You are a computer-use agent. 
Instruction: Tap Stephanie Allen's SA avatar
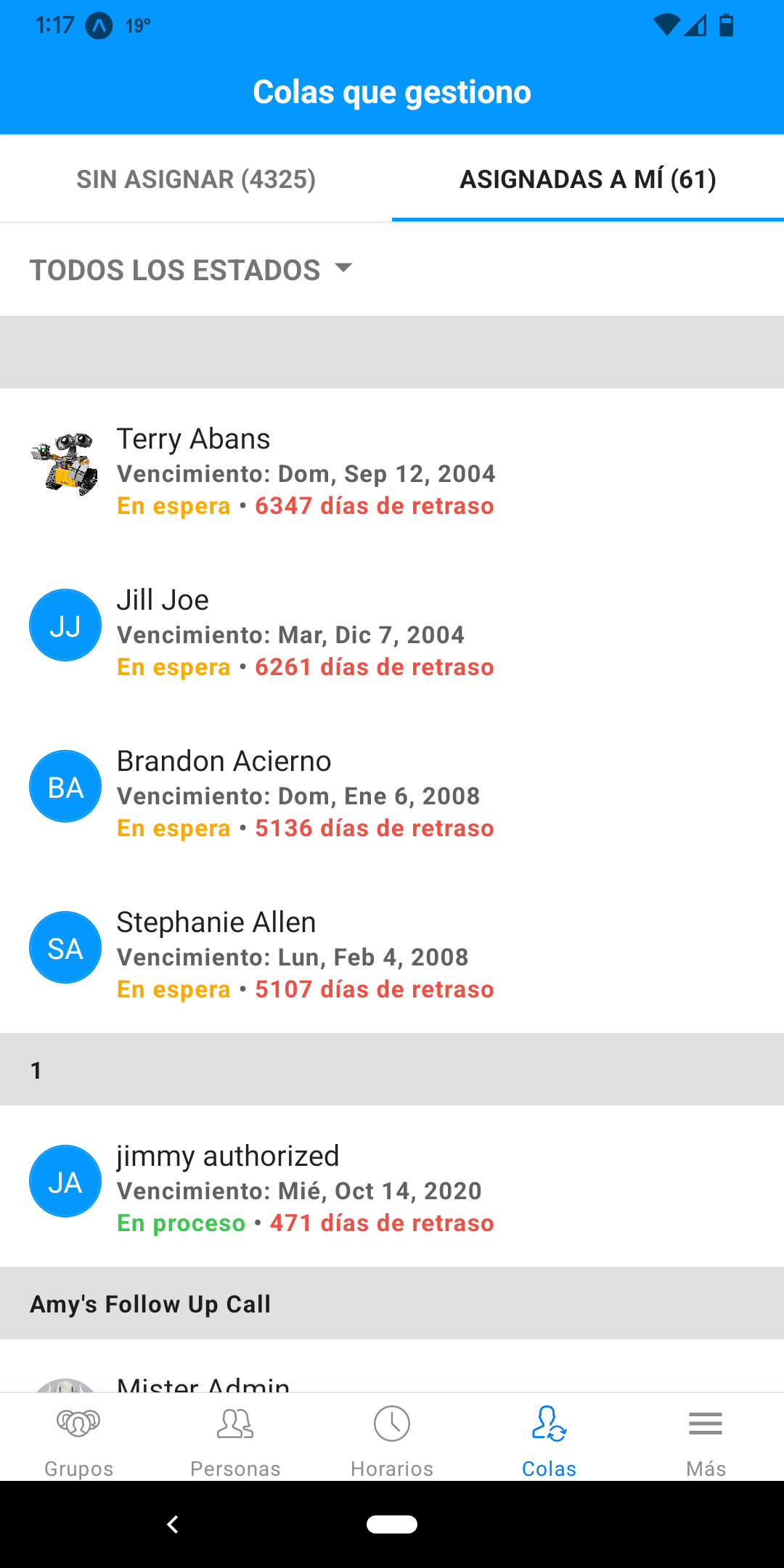65,947
